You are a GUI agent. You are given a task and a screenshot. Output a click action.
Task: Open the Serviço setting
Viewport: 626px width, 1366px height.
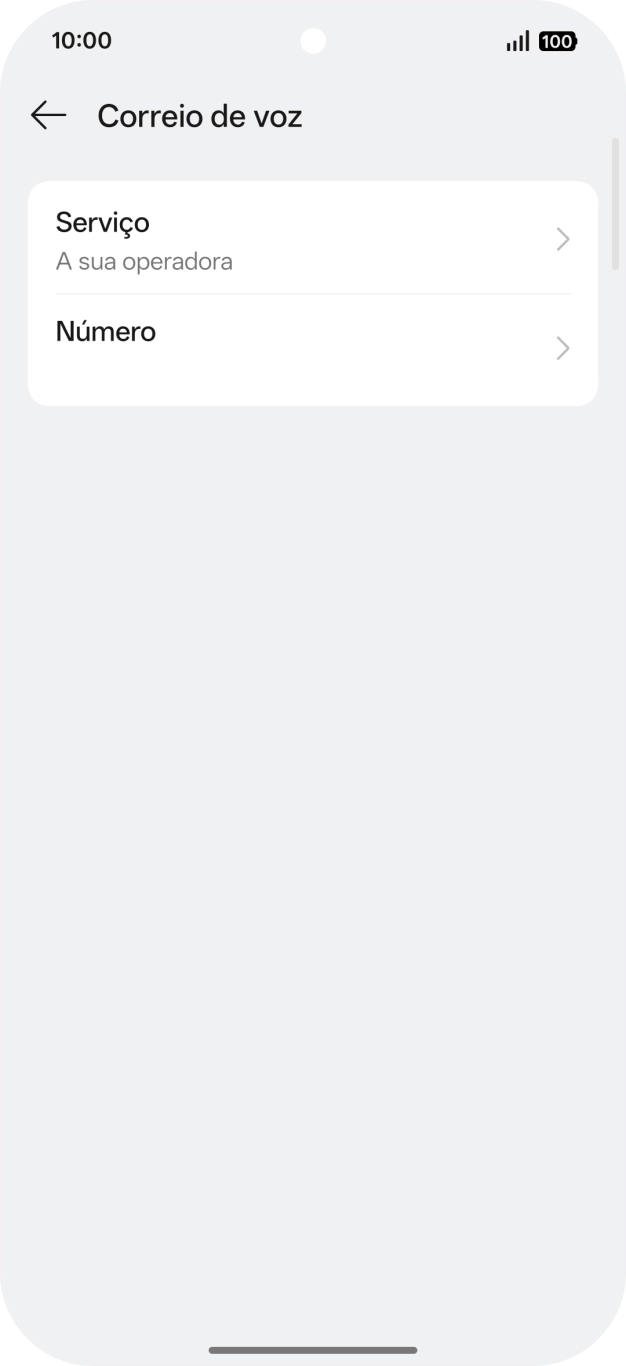tap(312, 240)
